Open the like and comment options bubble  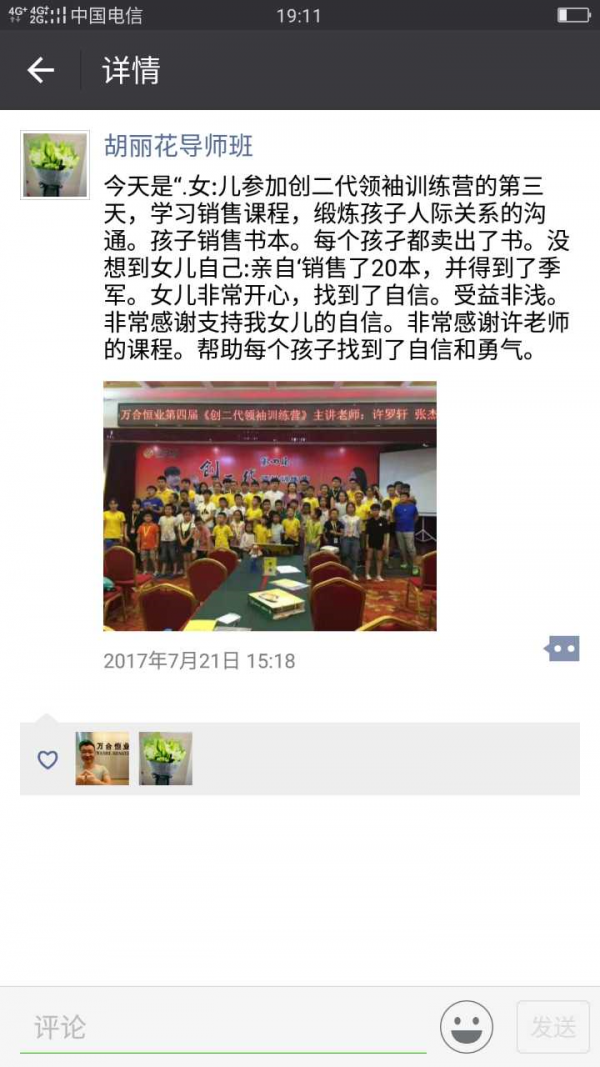562,649
